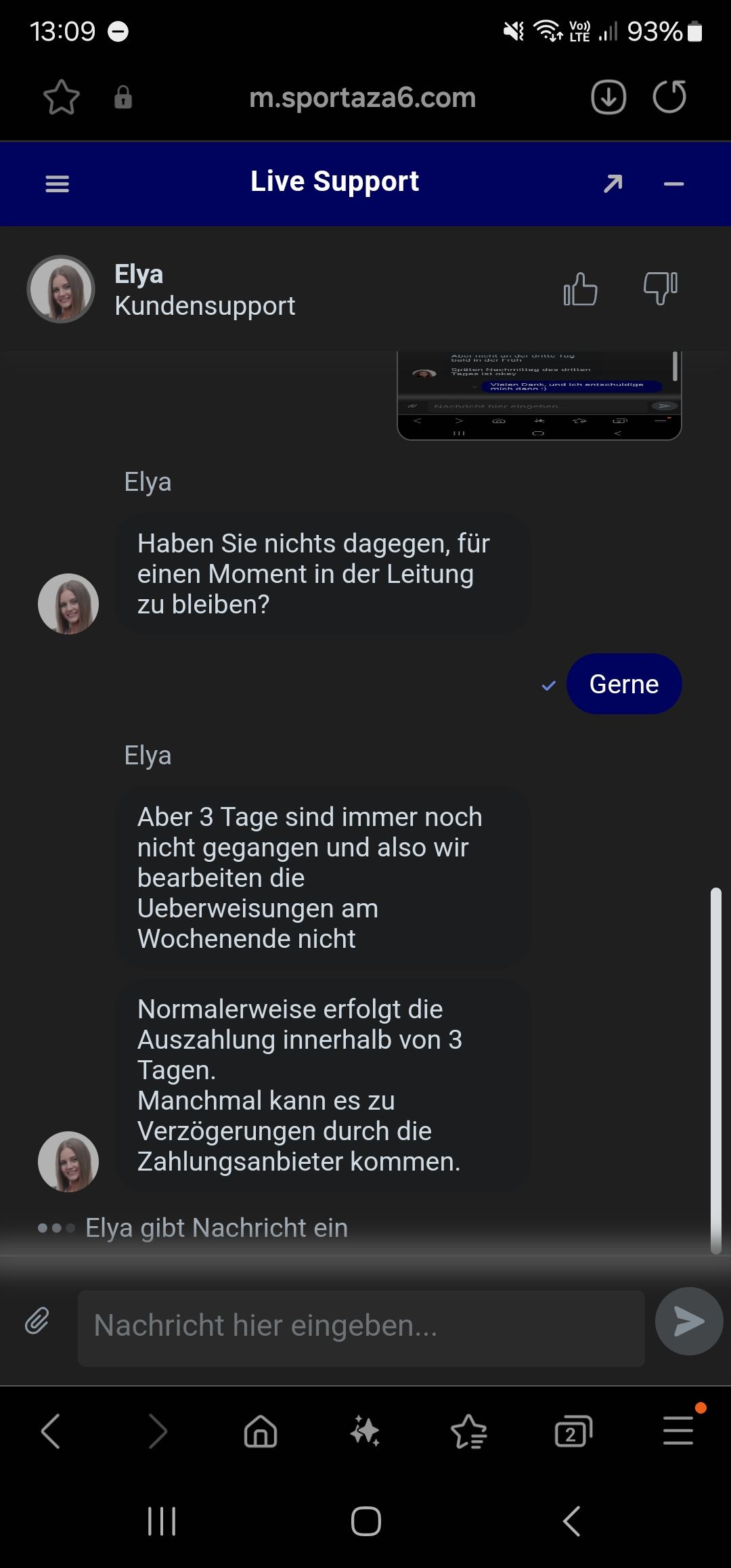Go to the browser home page
Image resolution: width=731 pixels, height=1568 pixels.
(x=261, y=1431)
